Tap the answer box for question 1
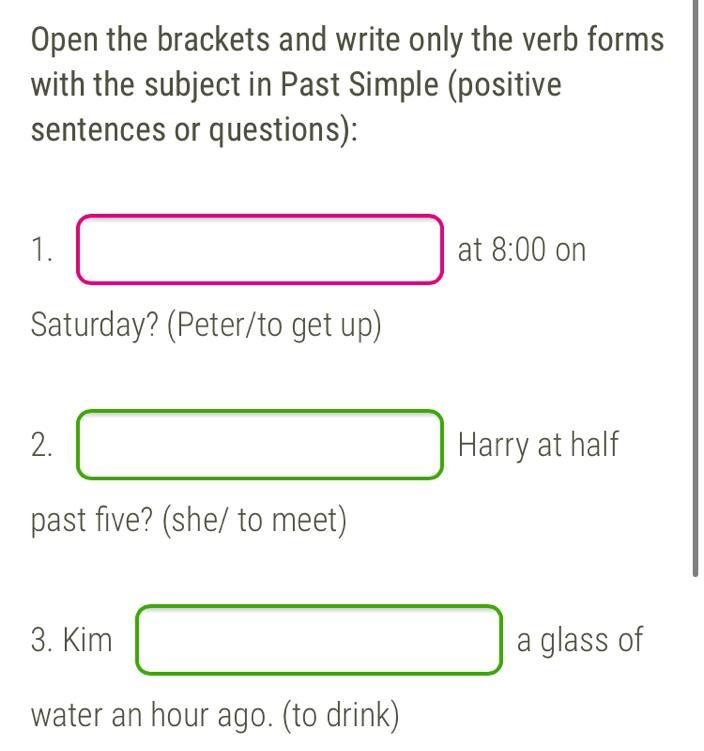 (260, 249)
